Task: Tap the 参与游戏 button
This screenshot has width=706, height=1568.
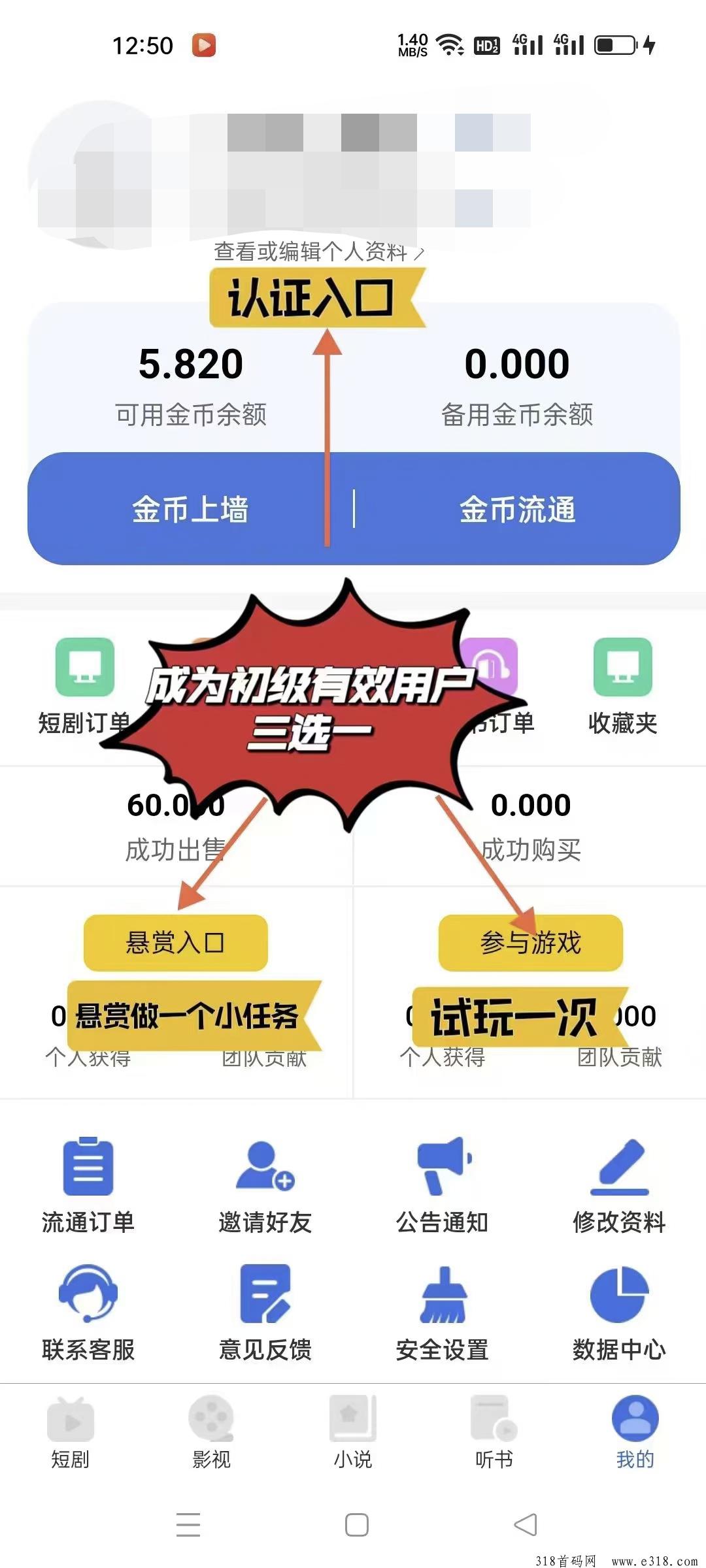Action: tap(530, 942)
